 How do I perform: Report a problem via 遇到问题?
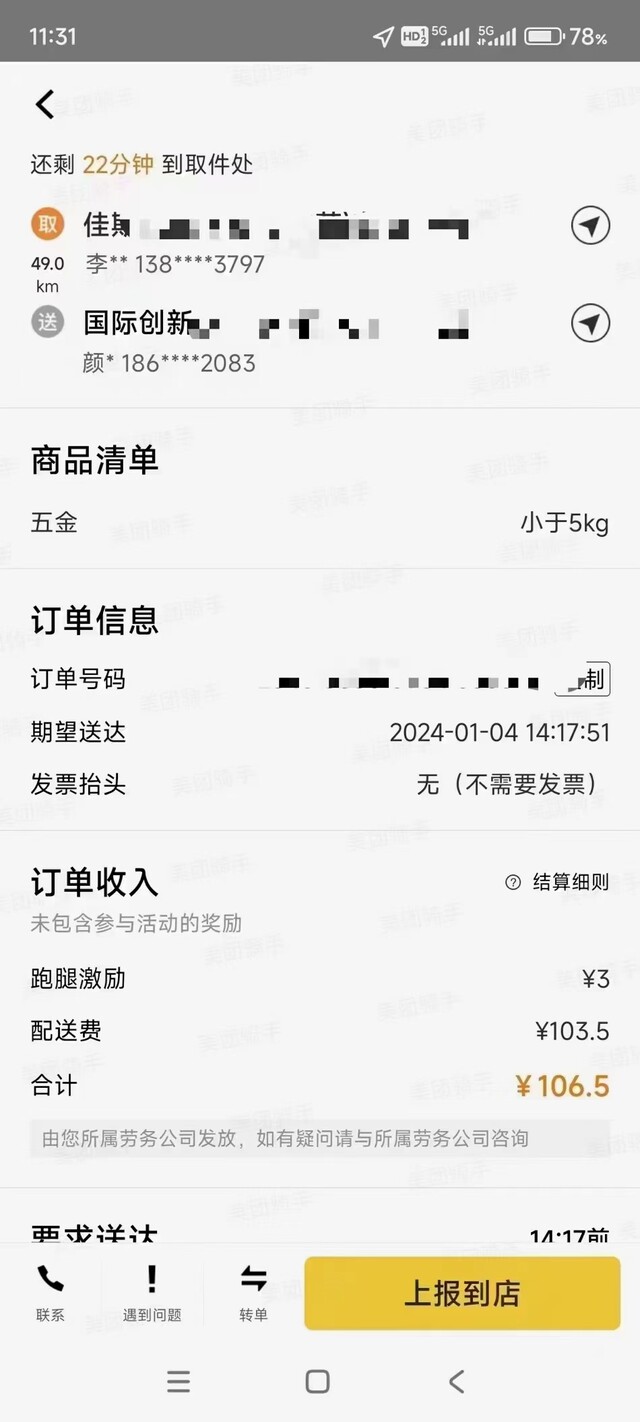pos(152,1292)
